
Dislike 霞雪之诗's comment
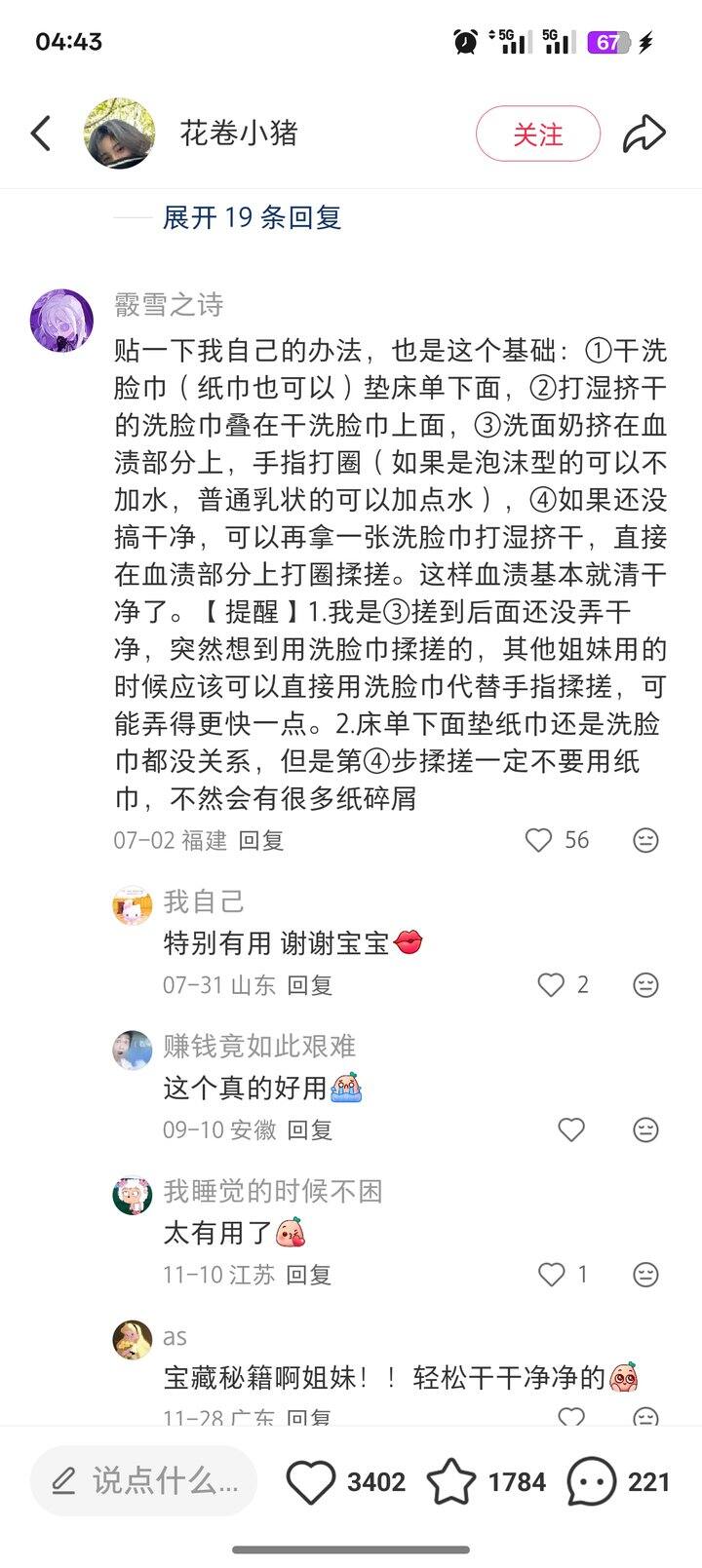645,840
